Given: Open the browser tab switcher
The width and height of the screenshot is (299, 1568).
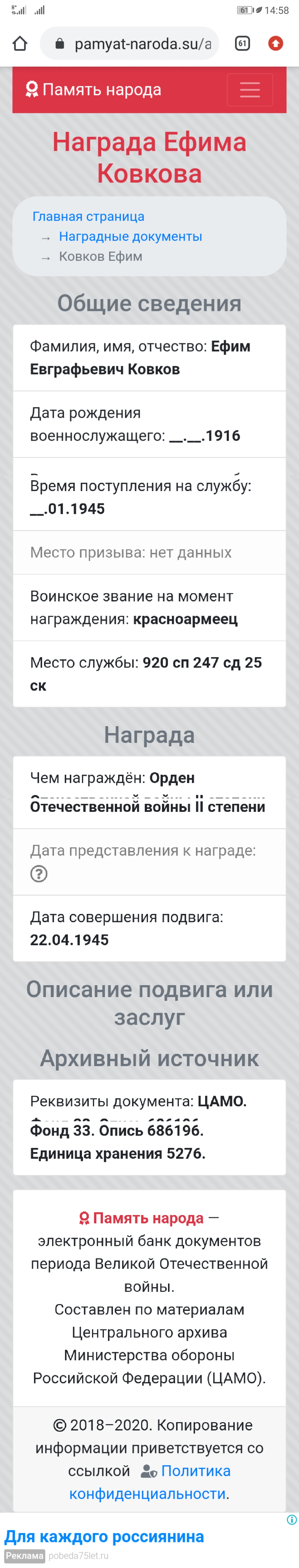Looking at the screenshot, I should point(242,44).
